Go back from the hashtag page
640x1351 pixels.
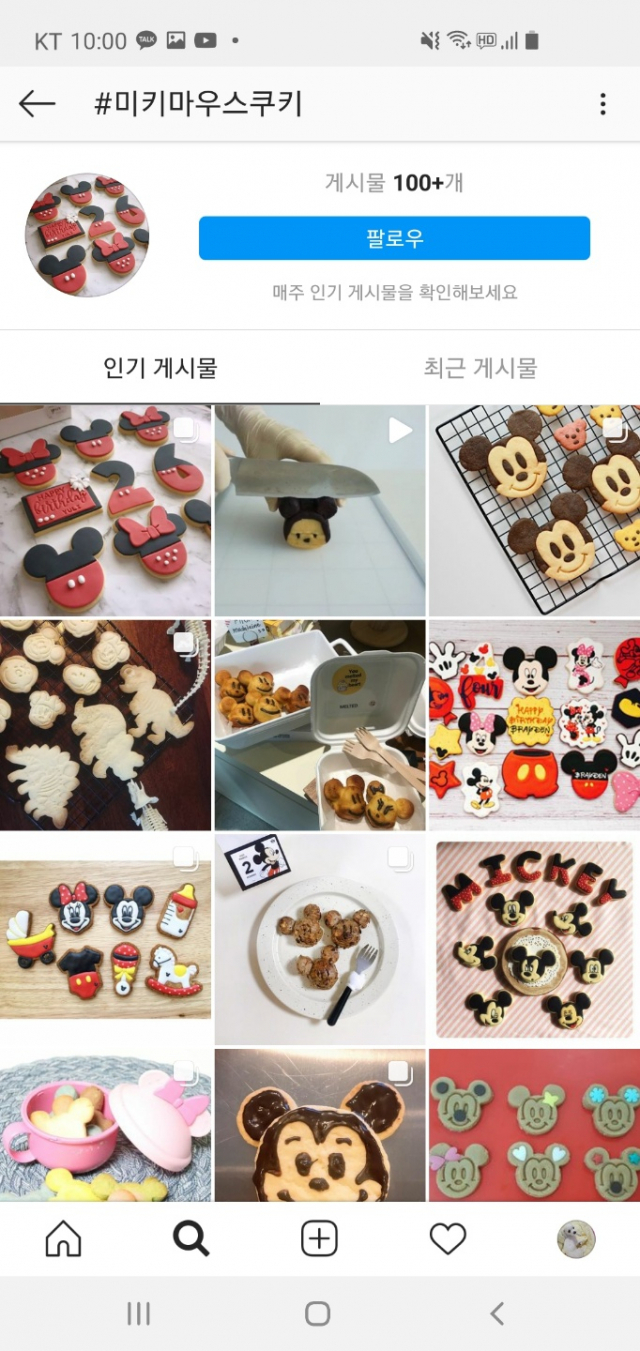pyautogui.click(x=37, y=104)
